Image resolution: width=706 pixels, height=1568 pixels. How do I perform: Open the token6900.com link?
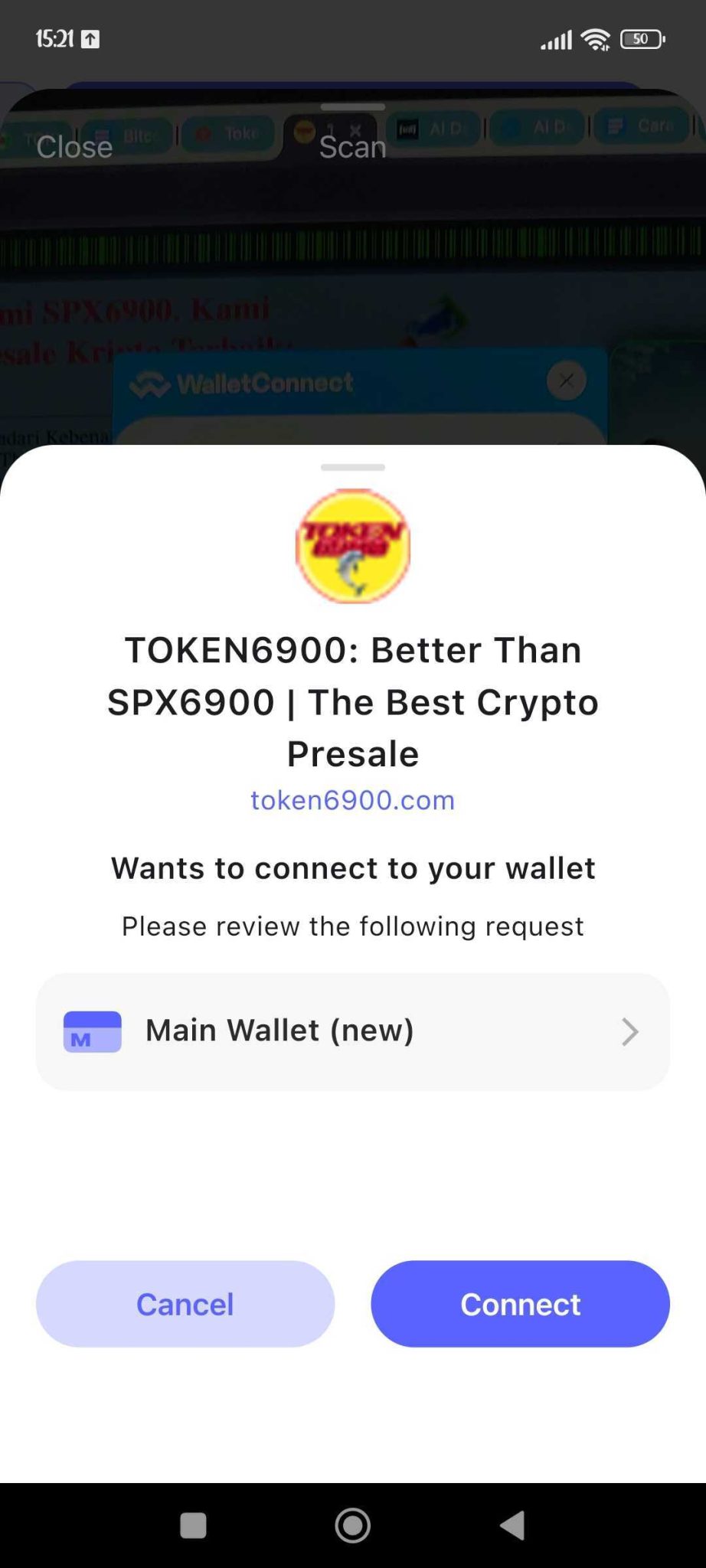click(352, 800)
